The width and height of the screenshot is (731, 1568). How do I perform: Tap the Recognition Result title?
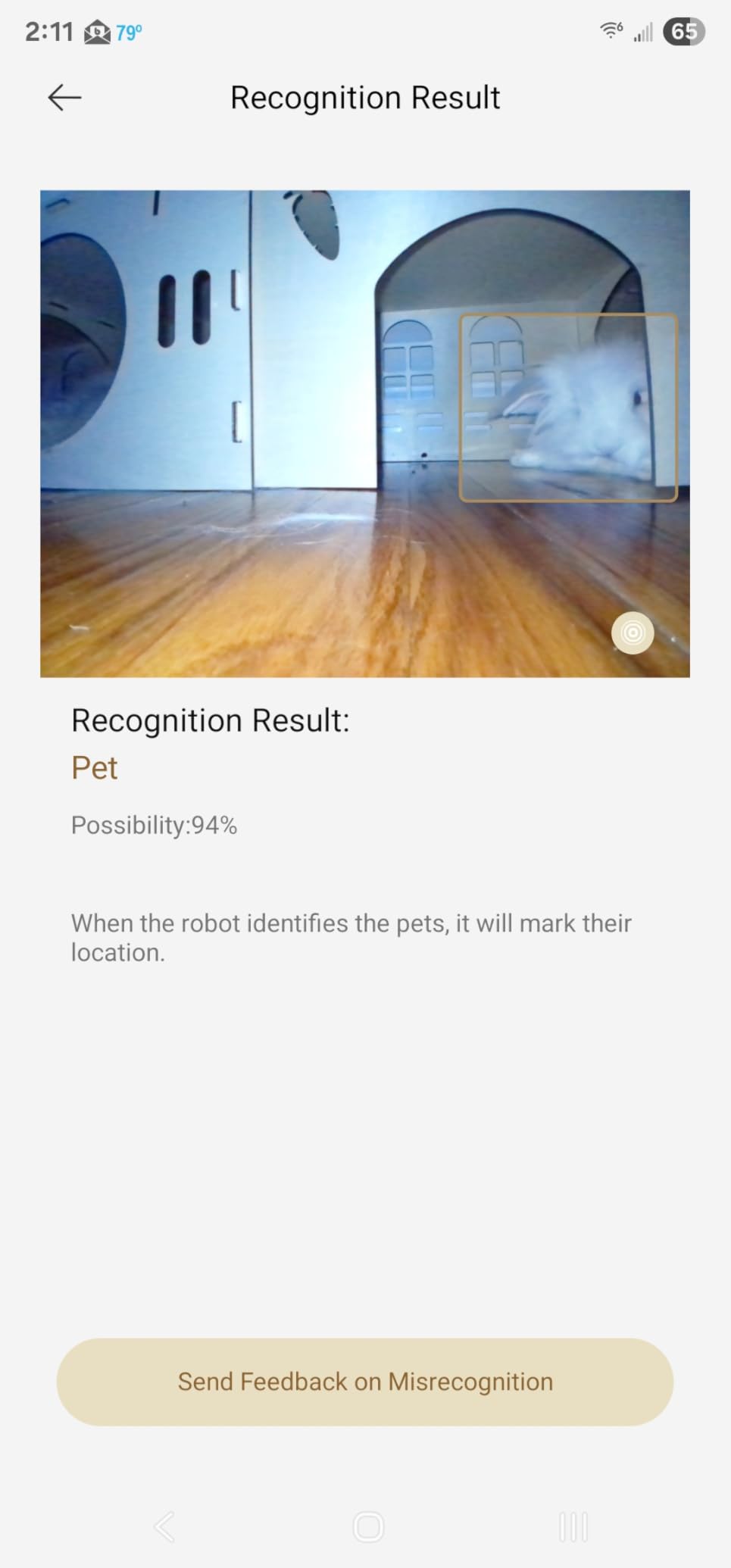[x=365, y=97]
